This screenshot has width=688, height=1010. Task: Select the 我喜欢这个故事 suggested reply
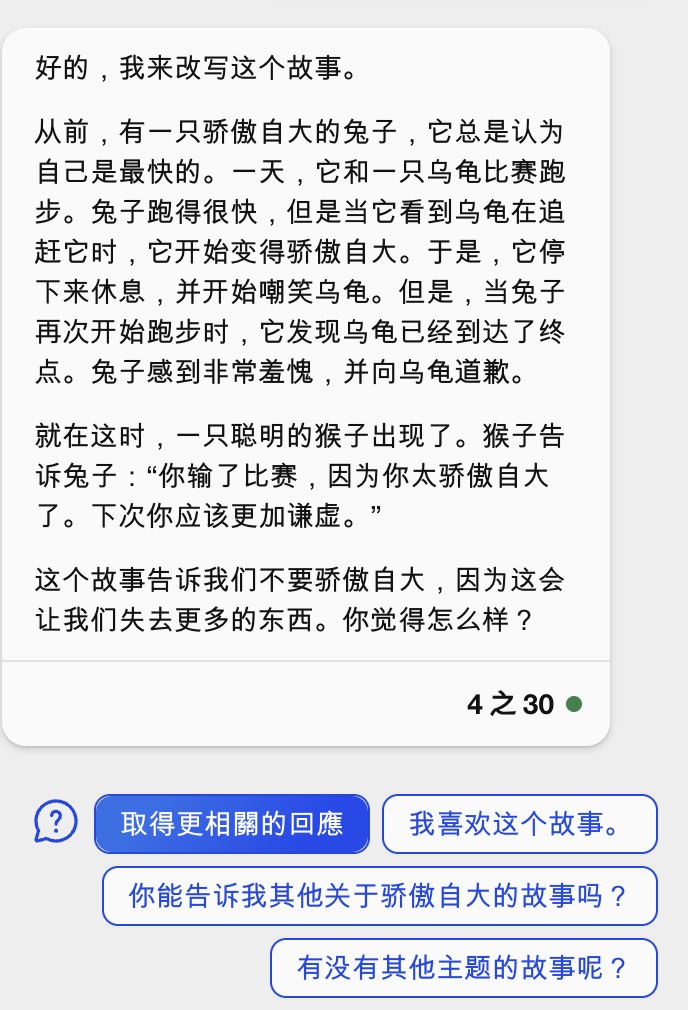(520, 824)
